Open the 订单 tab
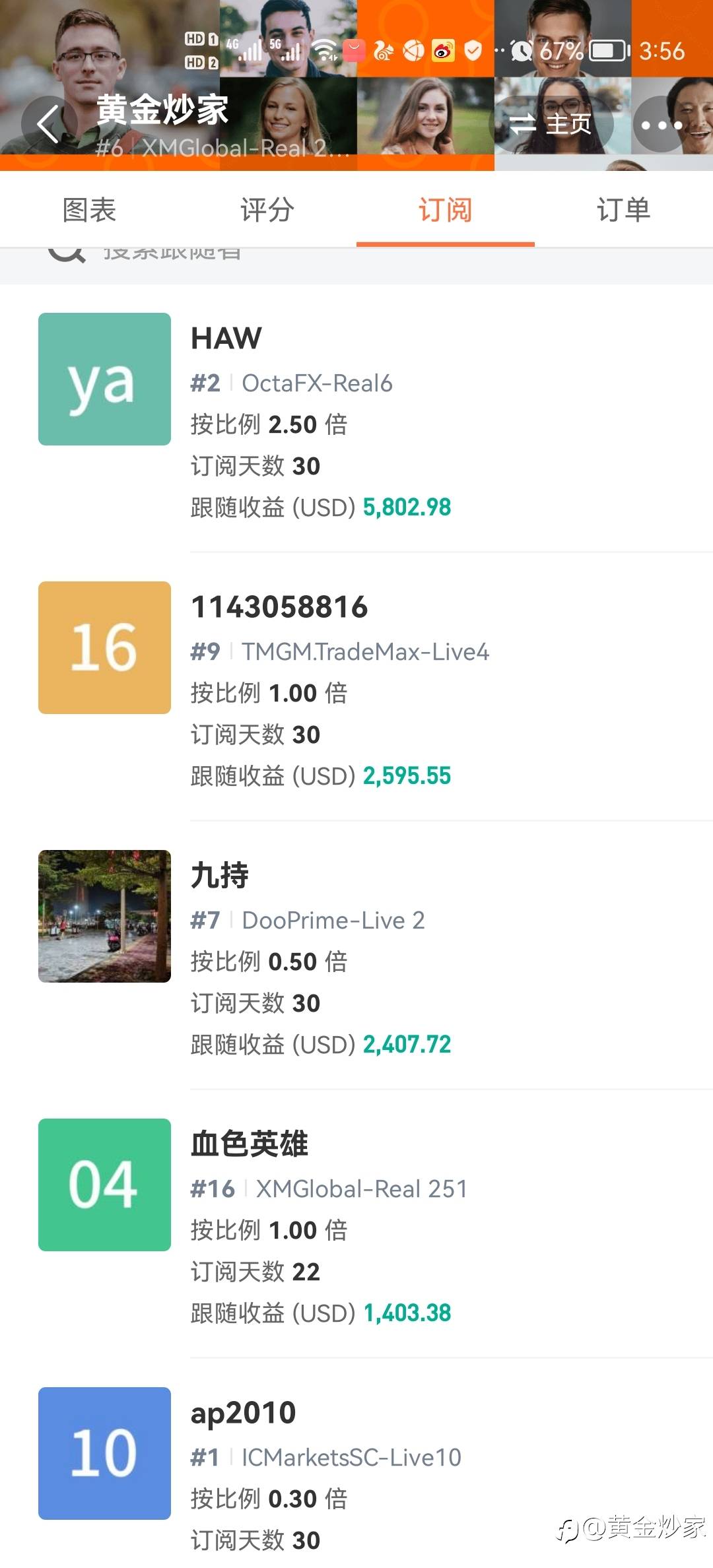 point(624,210)
